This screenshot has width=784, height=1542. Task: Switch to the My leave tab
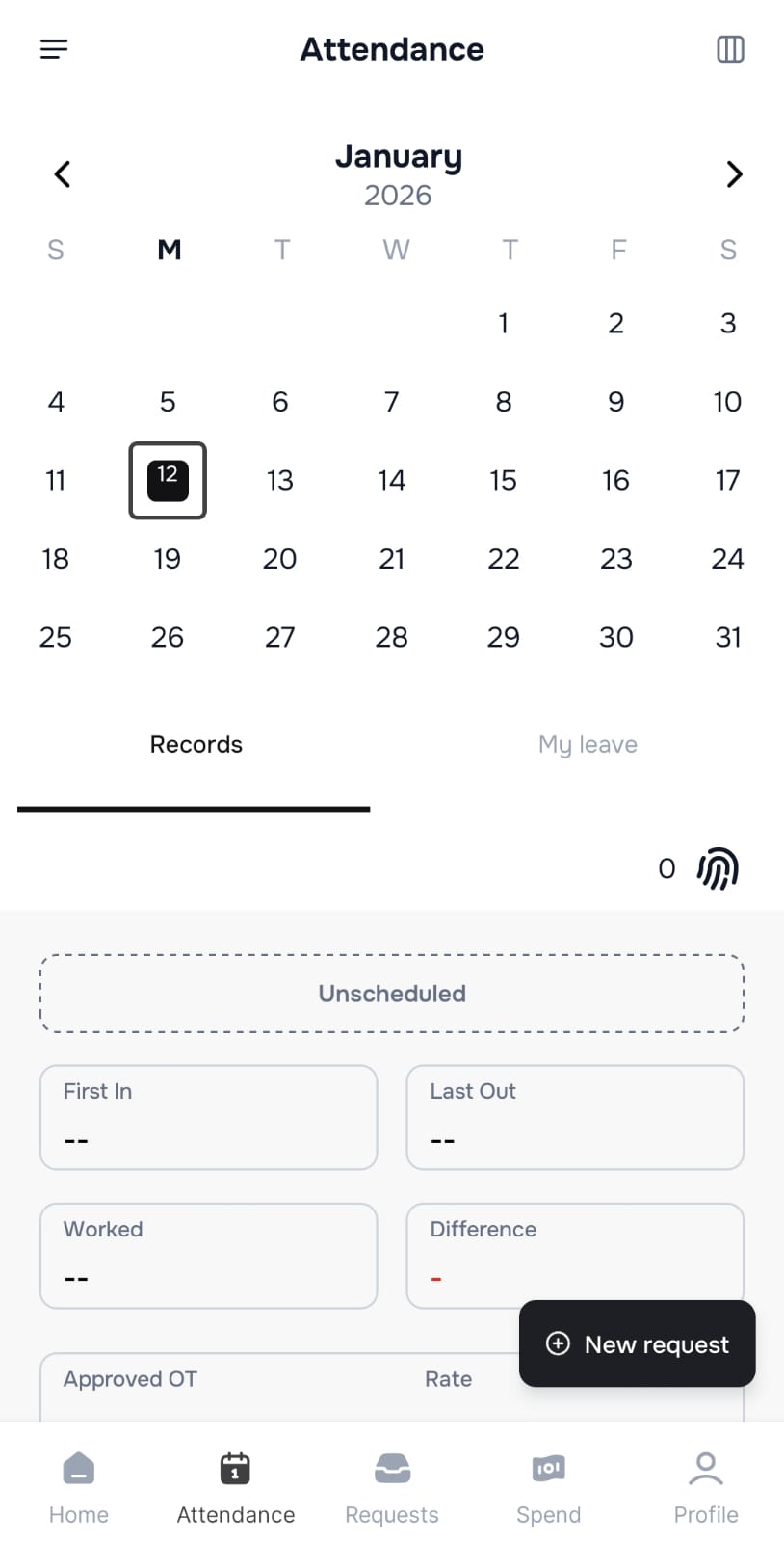pyautogui.click(x=588, y=745)
